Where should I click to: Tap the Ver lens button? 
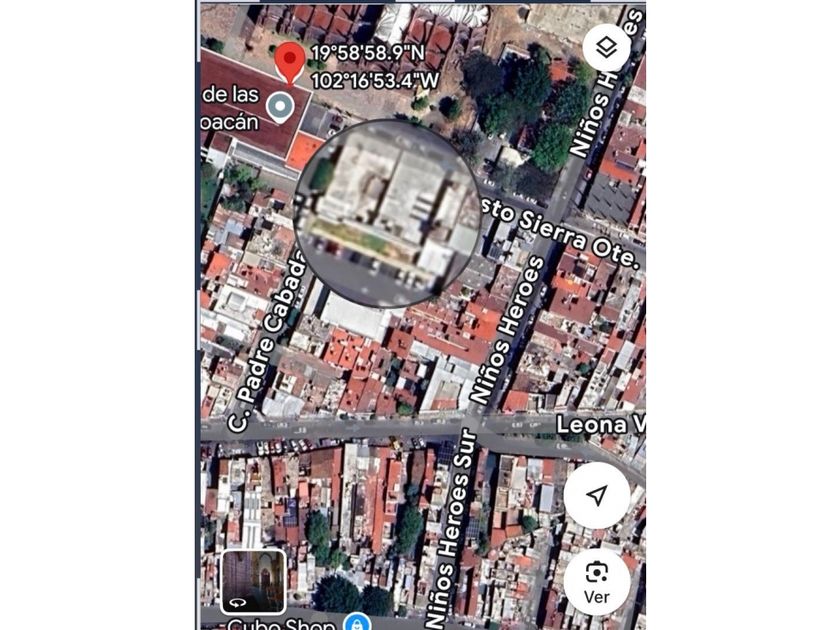(596, 580)
